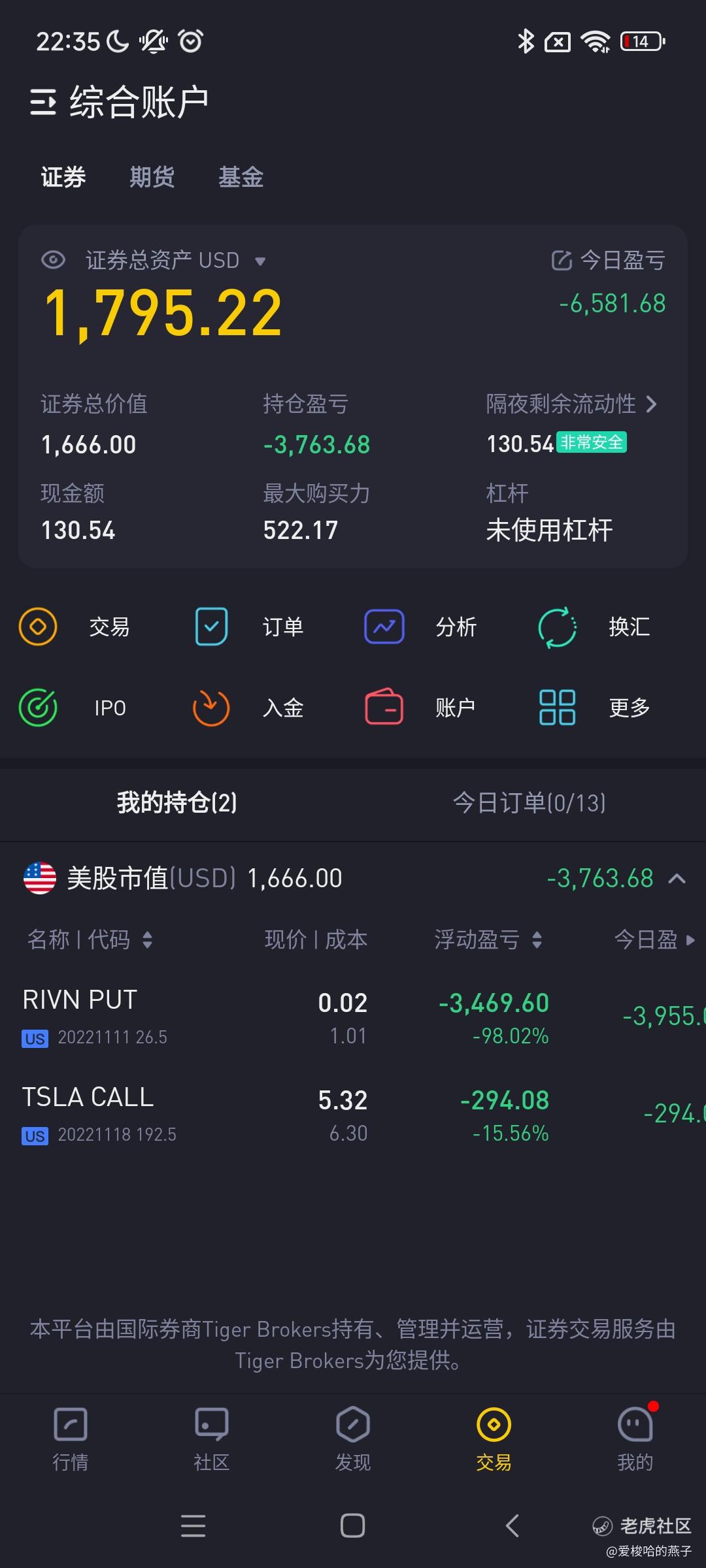
Task: Open 换汇 currency exchange
Action: click(x=594, y=627)
